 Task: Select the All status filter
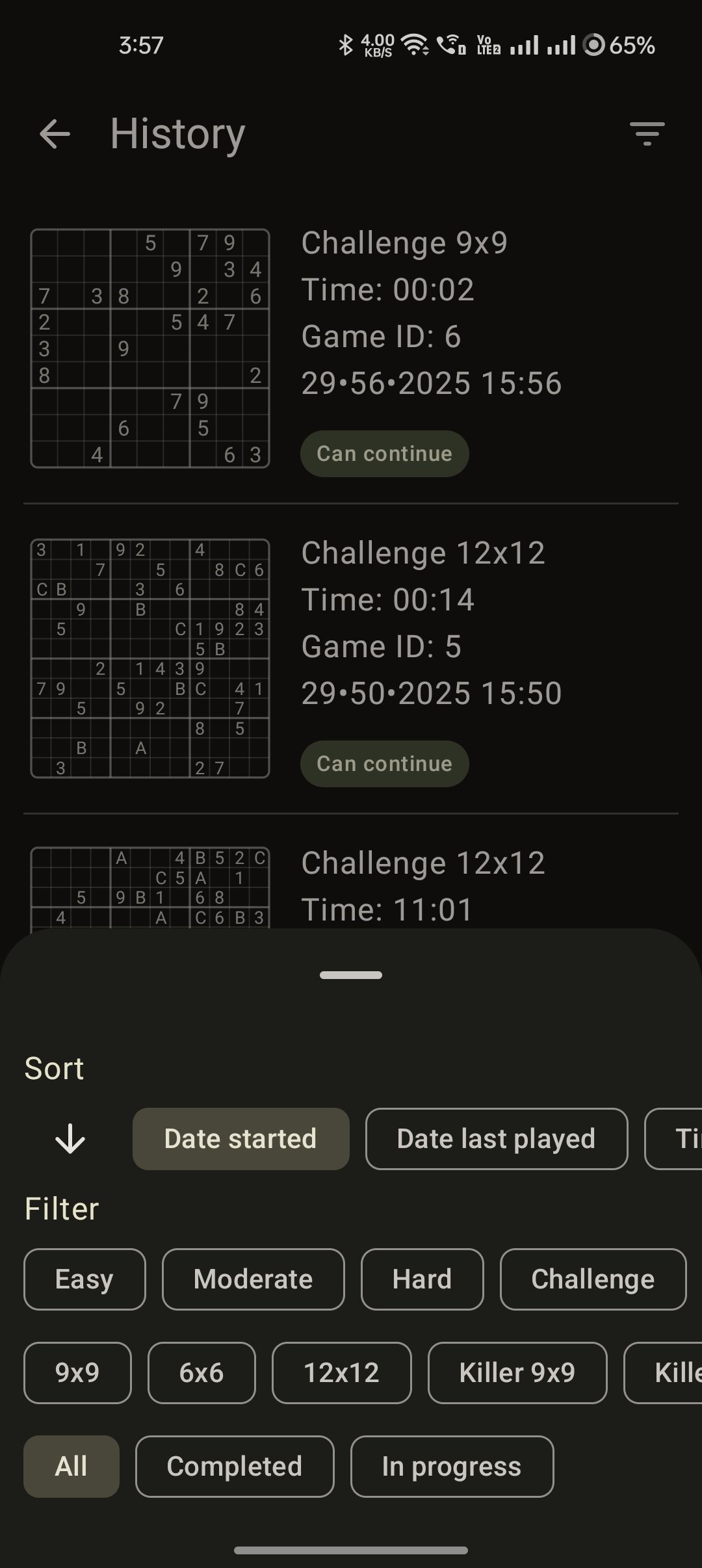(71, 1467)
